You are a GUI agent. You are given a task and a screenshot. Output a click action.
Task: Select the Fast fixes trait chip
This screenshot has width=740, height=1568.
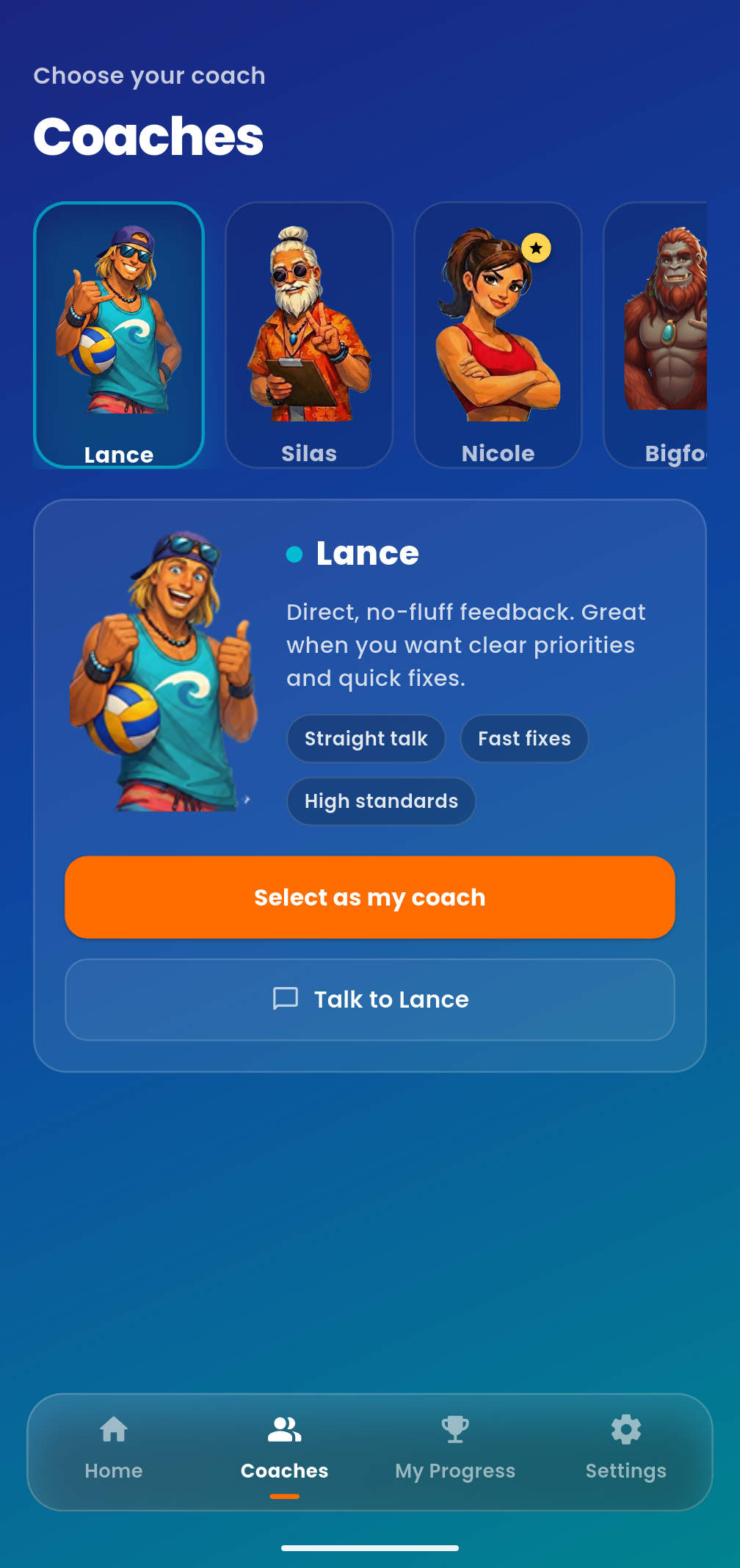(523, 739)
